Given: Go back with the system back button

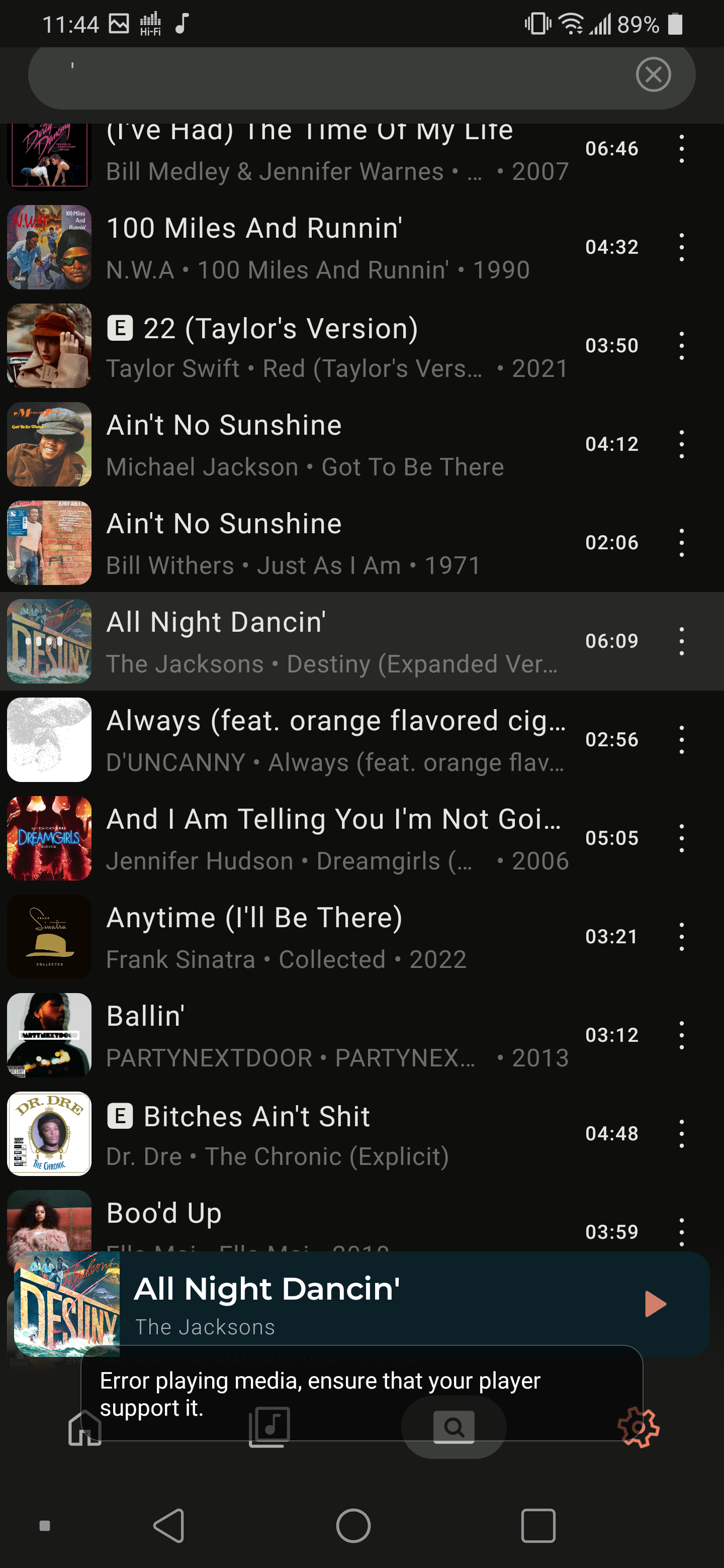Looking at the screenshot, I should tap(169, 1525).
